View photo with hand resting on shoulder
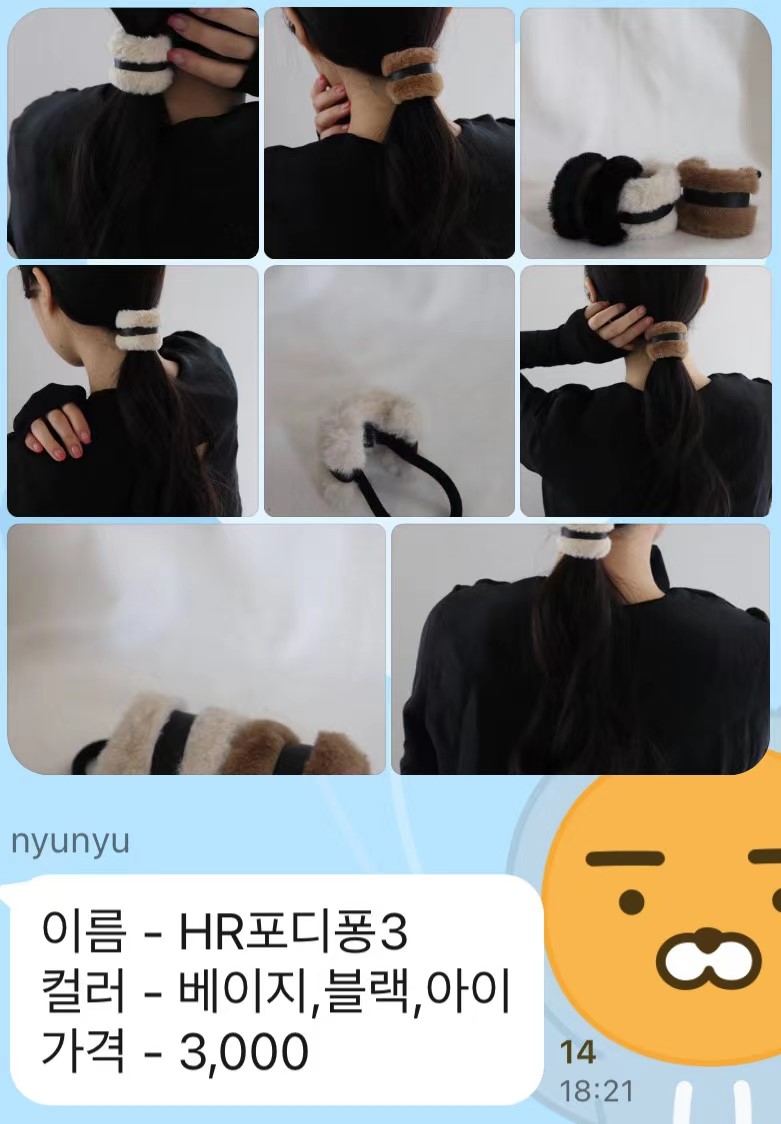This screenshot has height=1124, width=781. pyautogui.click(x=133, y=390)
